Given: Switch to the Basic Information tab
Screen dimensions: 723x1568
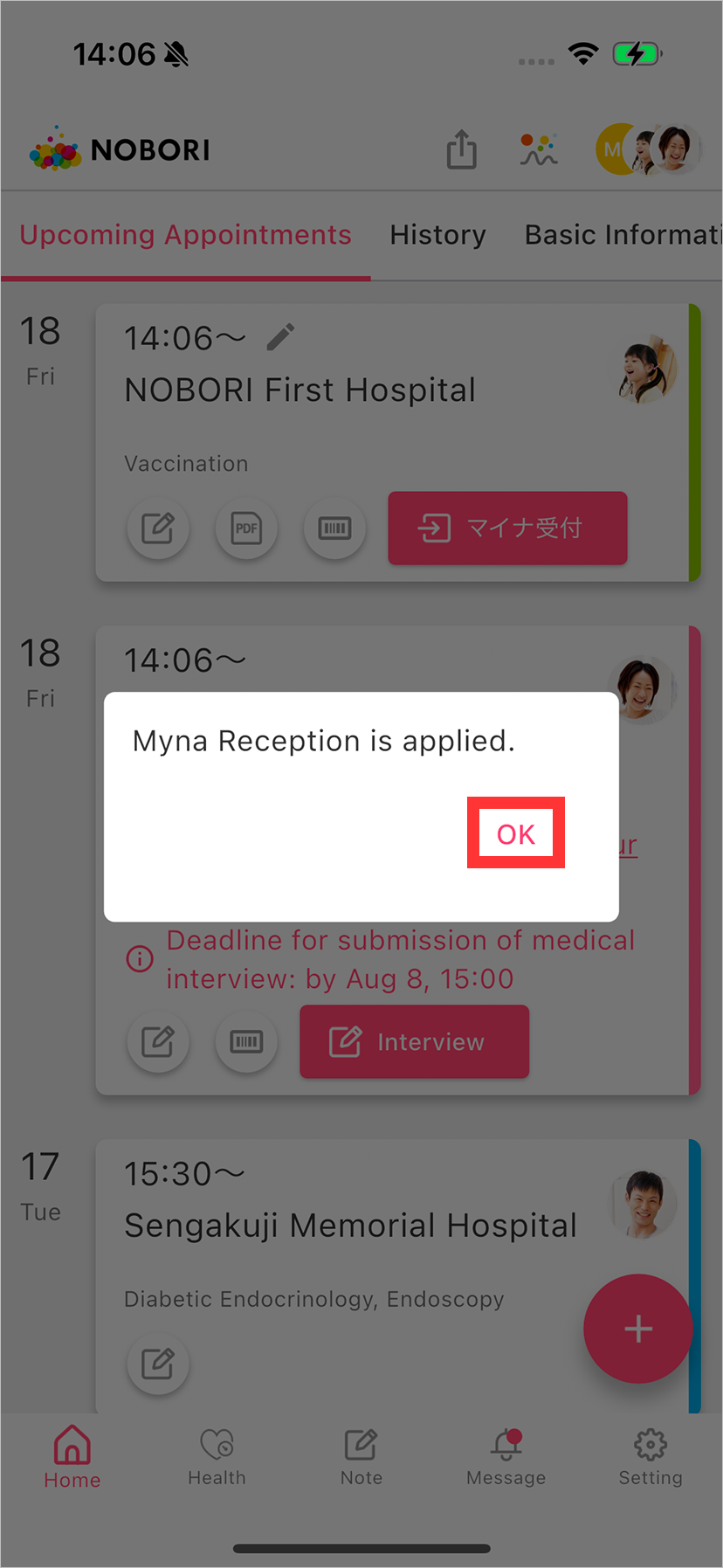Looking at the screenshot, I should point(623,235).
